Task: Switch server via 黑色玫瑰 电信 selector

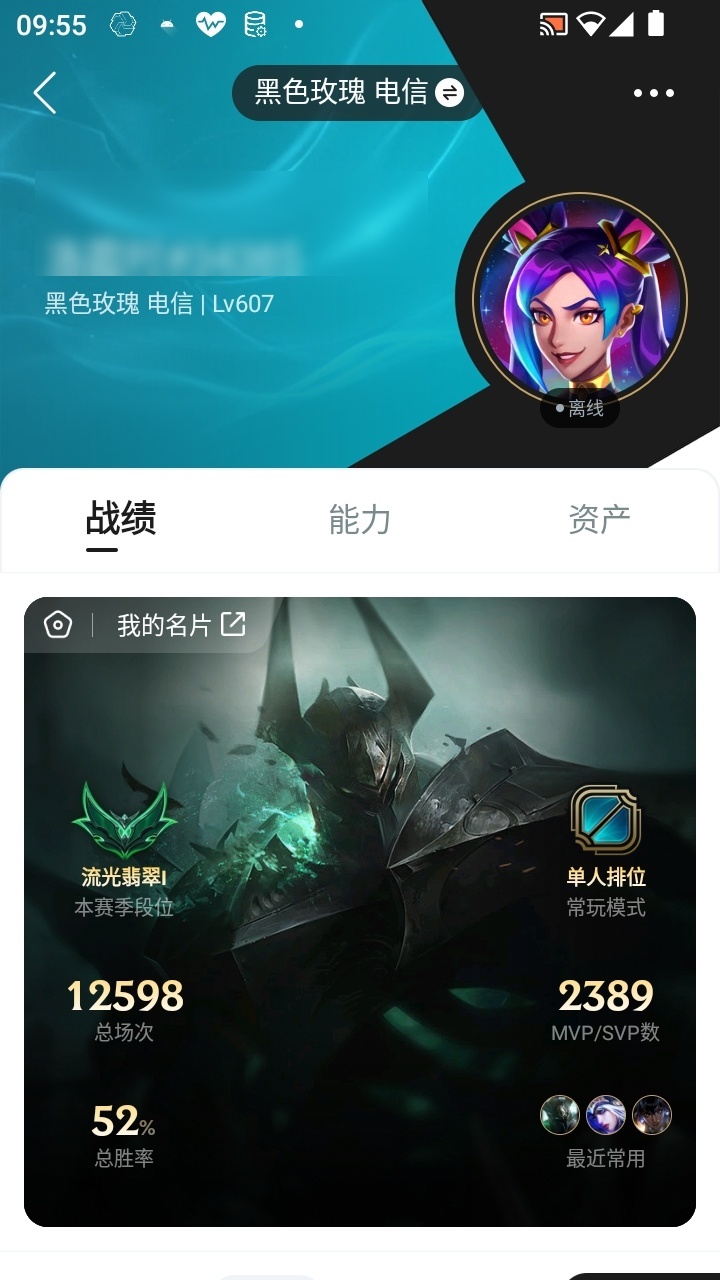Action: [x=358, y=93]
